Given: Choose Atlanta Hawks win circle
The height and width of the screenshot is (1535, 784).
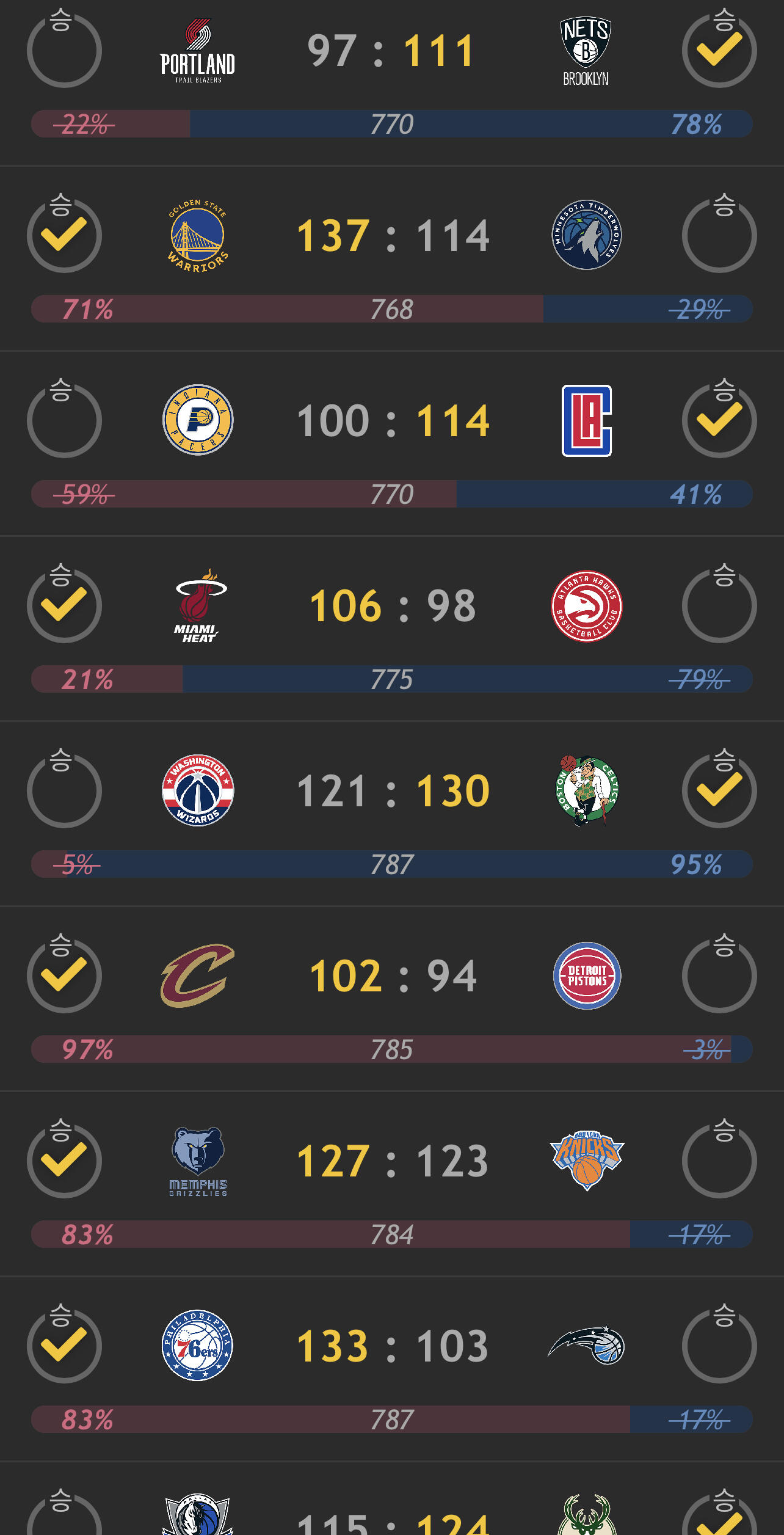Looking at the screenshot, I should 719,604.
